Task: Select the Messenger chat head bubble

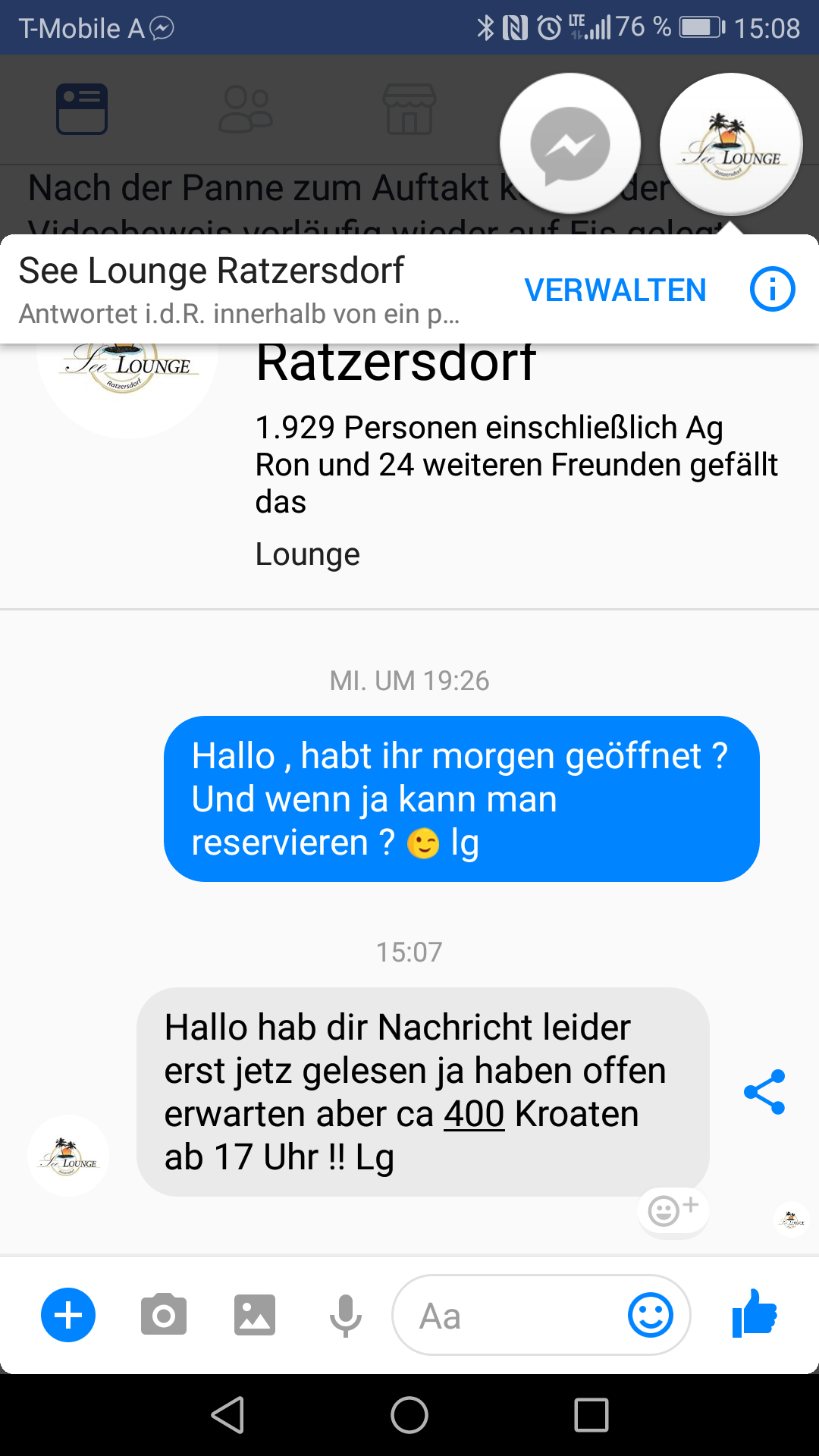Action: pos(570,143)
